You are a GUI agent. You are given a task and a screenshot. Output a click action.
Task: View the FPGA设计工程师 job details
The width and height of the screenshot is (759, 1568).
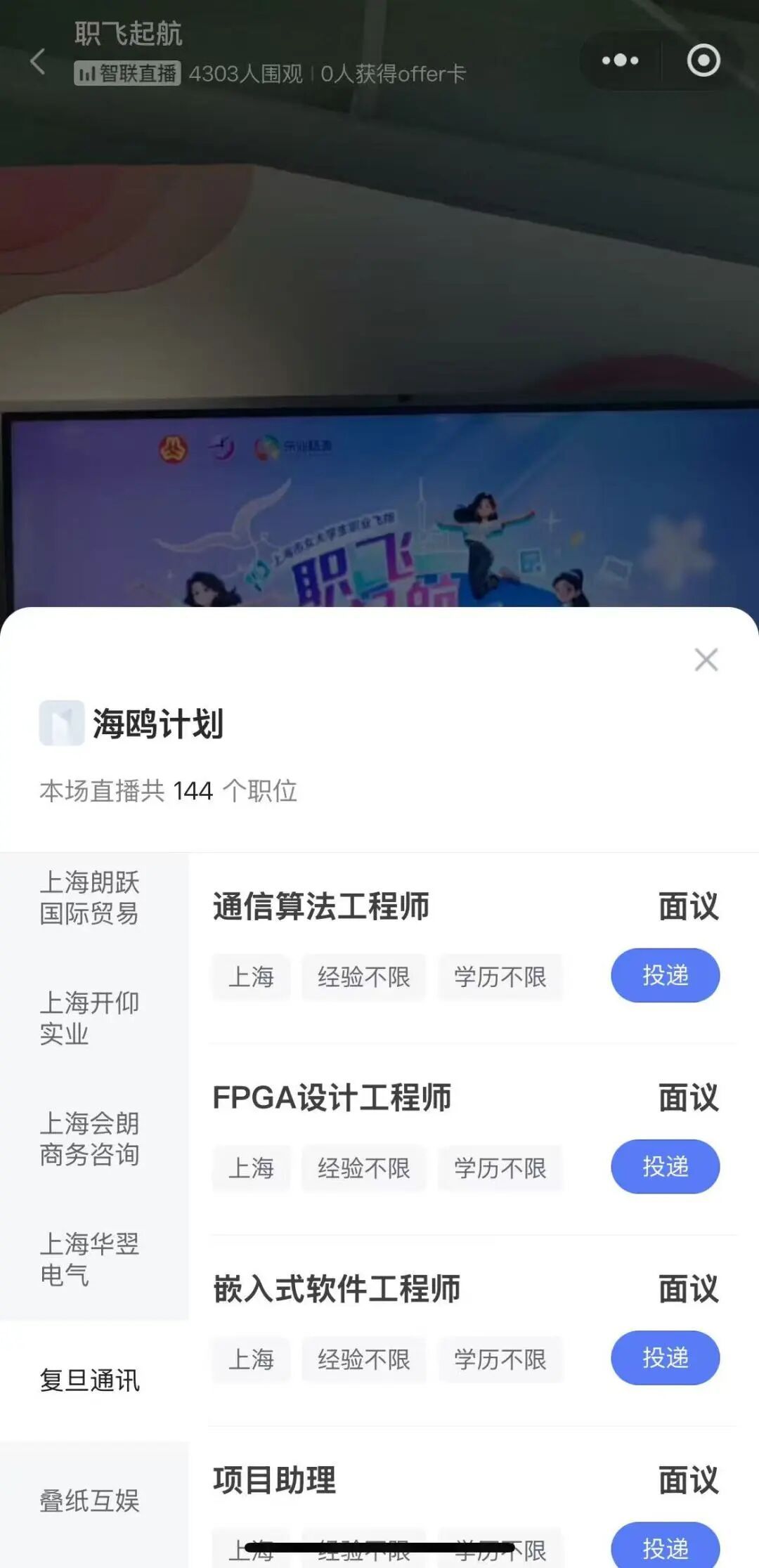332,1097
